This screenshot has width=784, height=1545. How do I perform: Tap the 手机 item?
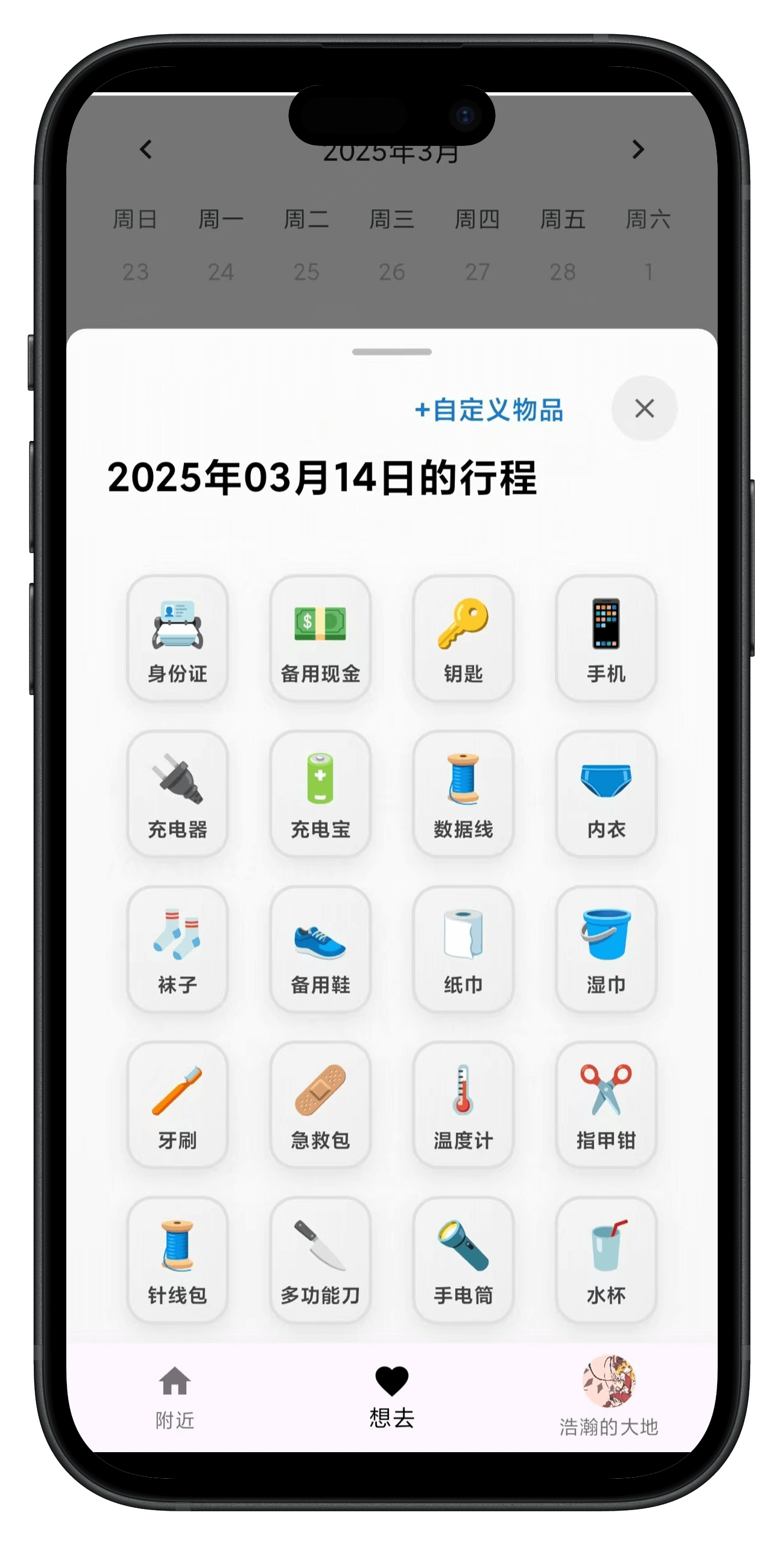point(606,639)
